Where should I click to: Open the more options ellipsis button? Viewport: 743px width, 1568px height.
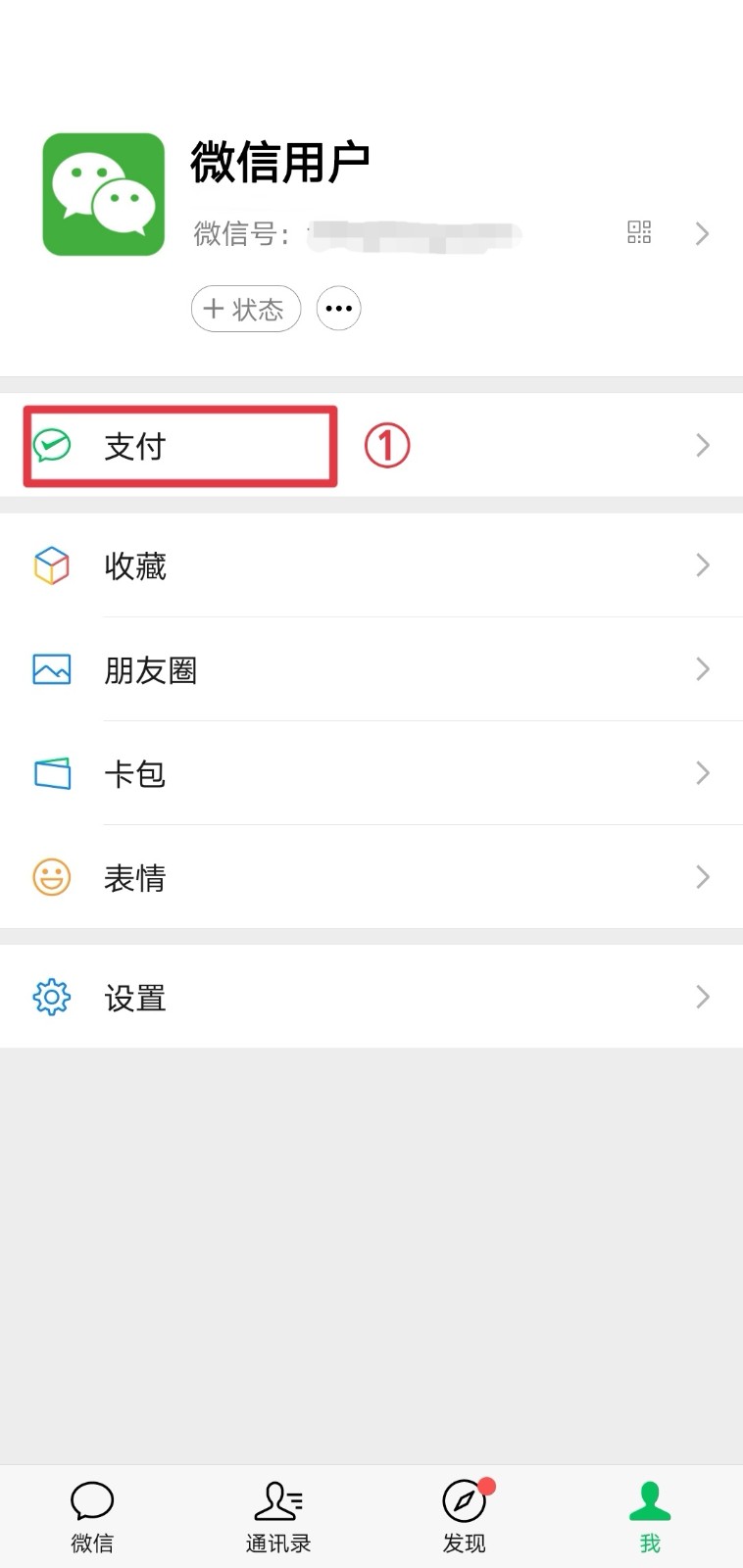338,308
